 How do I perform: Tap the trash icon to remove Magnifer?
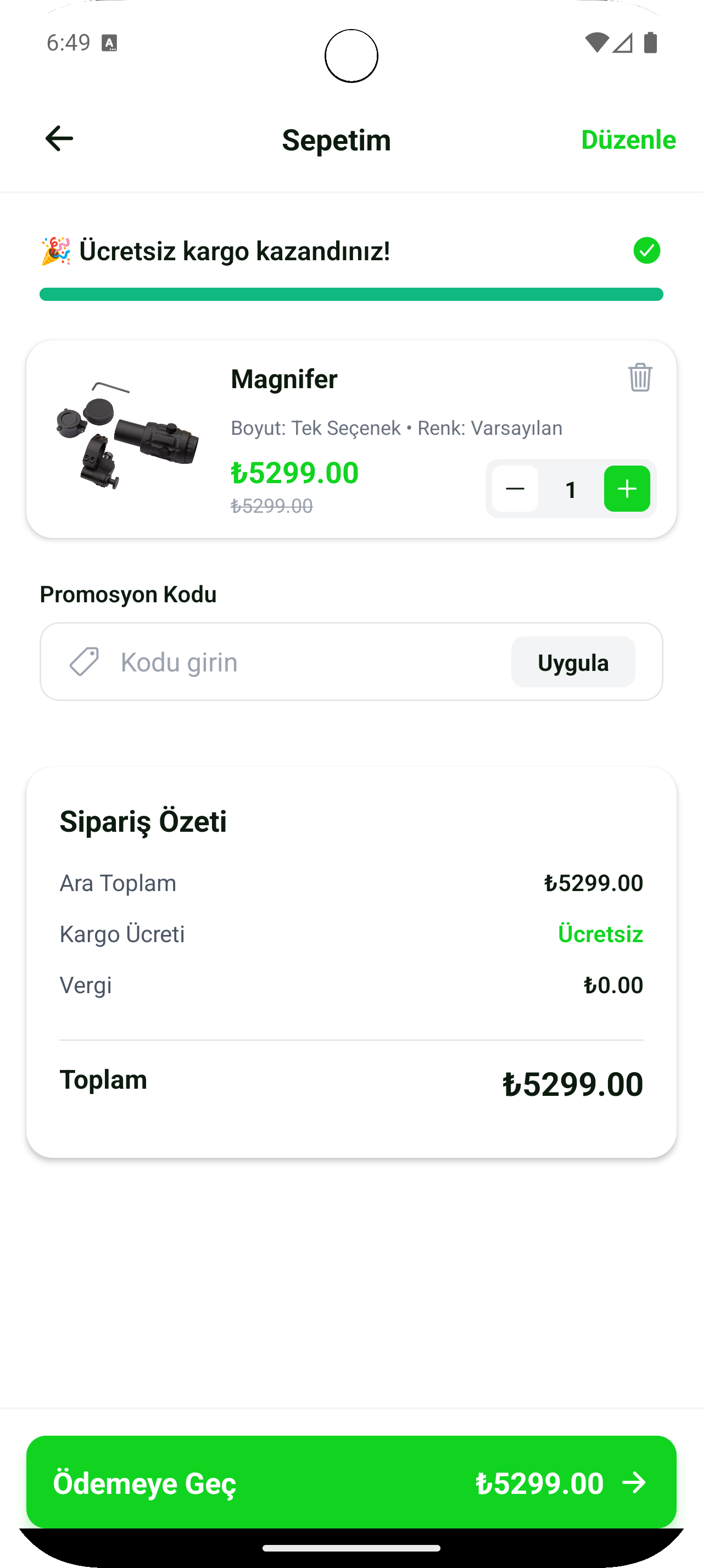click(x=640, y=377)
